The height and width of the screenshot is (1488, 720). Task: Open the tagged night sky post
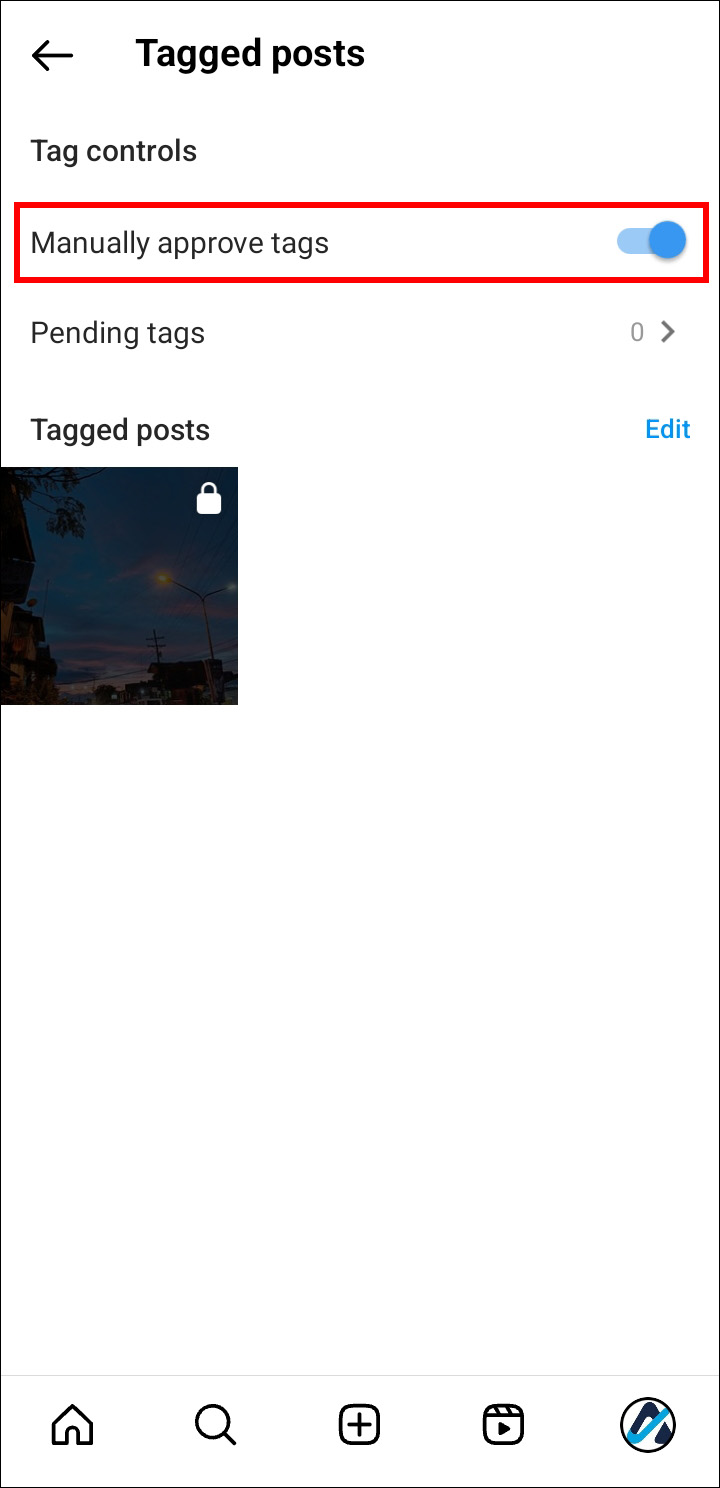click(x=119, y=585)
